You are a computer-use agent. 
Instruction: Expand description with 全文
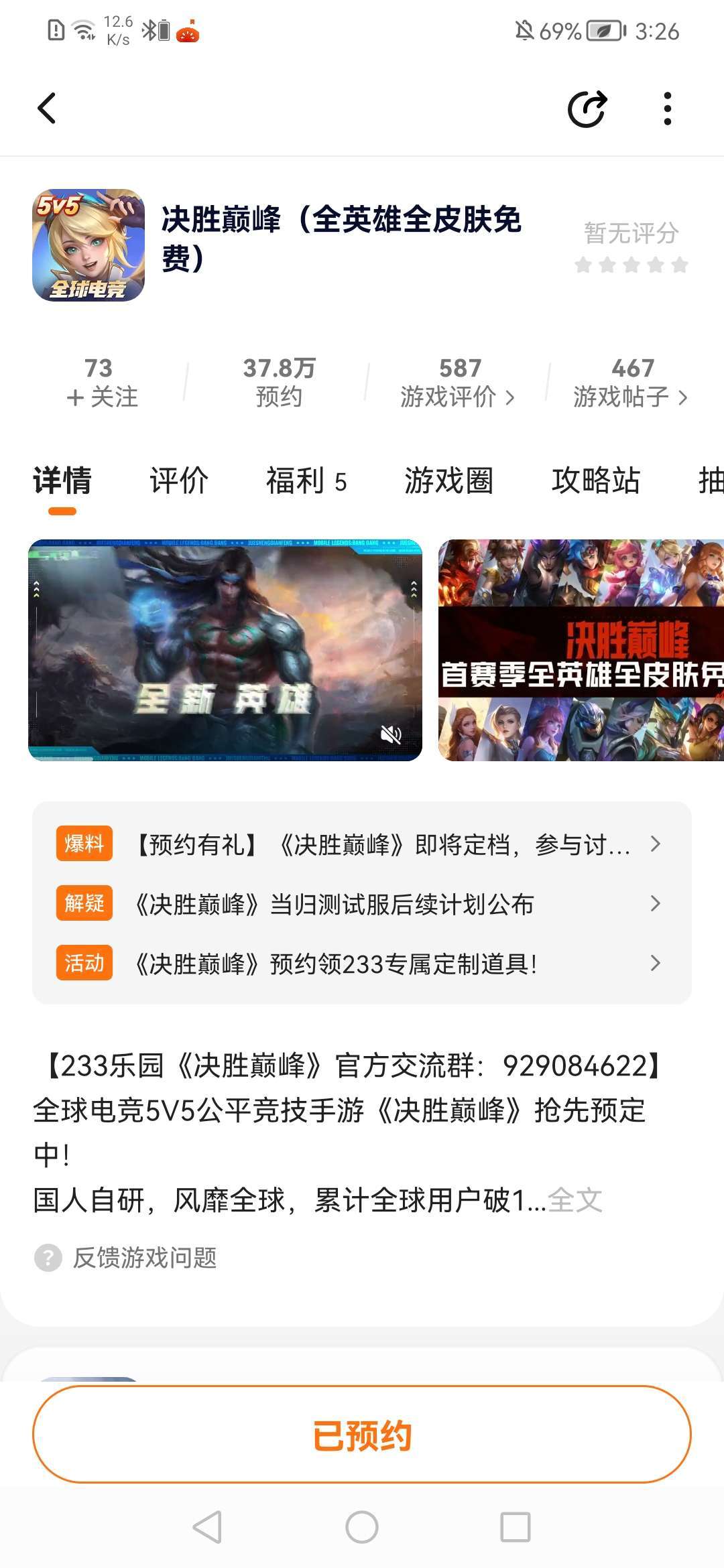coord(575,1200)
